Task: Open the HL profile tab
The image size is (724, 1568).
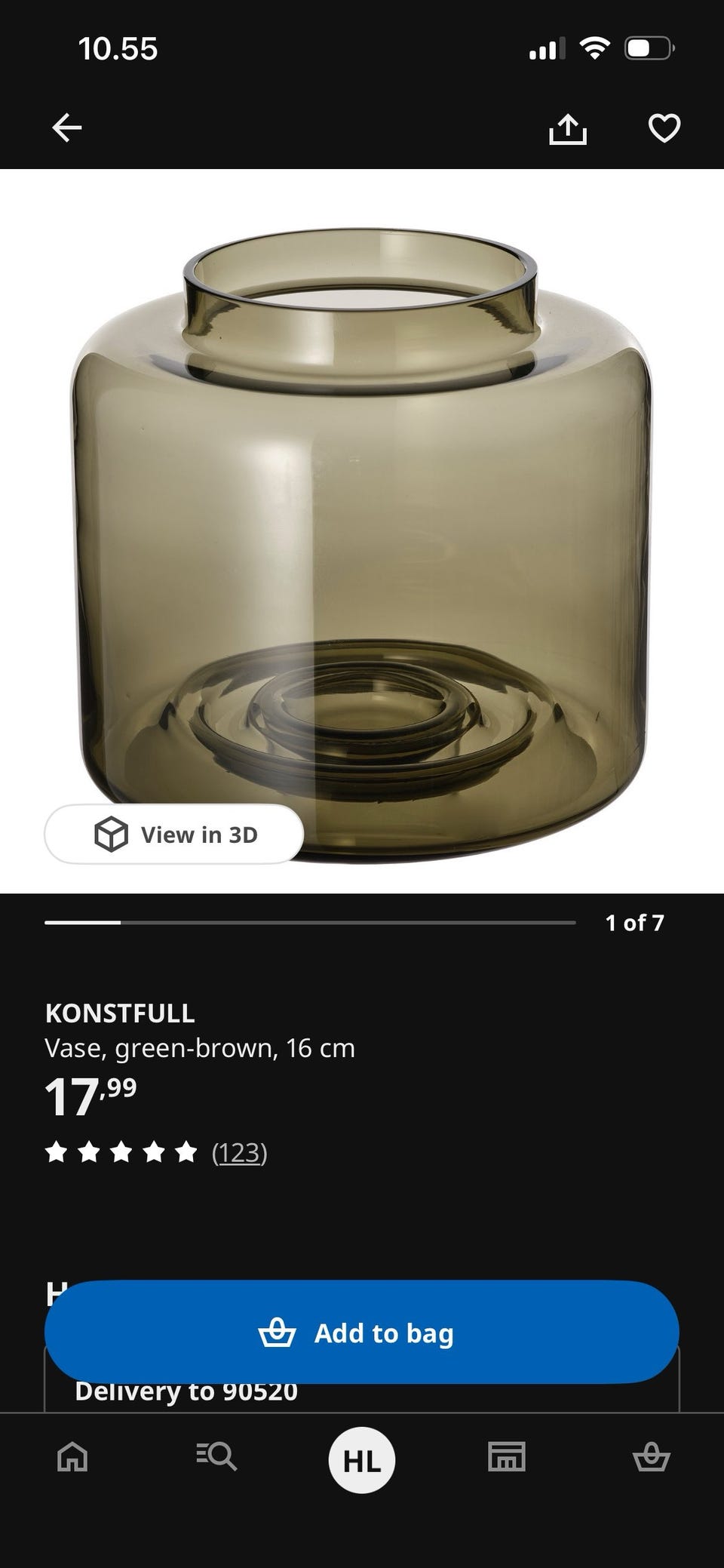Action: click(362, 1460)
